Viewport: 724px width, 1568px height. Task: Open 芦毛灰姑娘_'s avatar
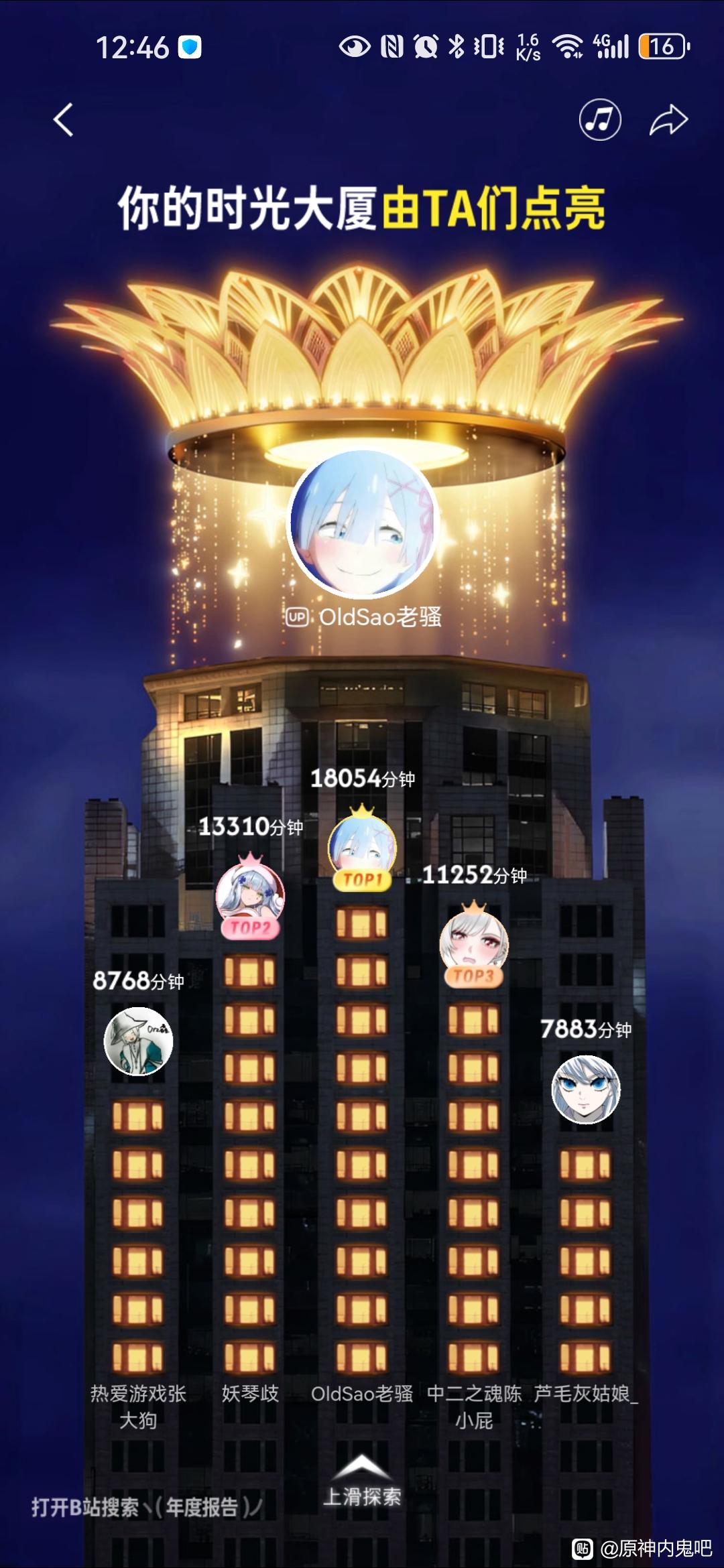point(585,1089)
